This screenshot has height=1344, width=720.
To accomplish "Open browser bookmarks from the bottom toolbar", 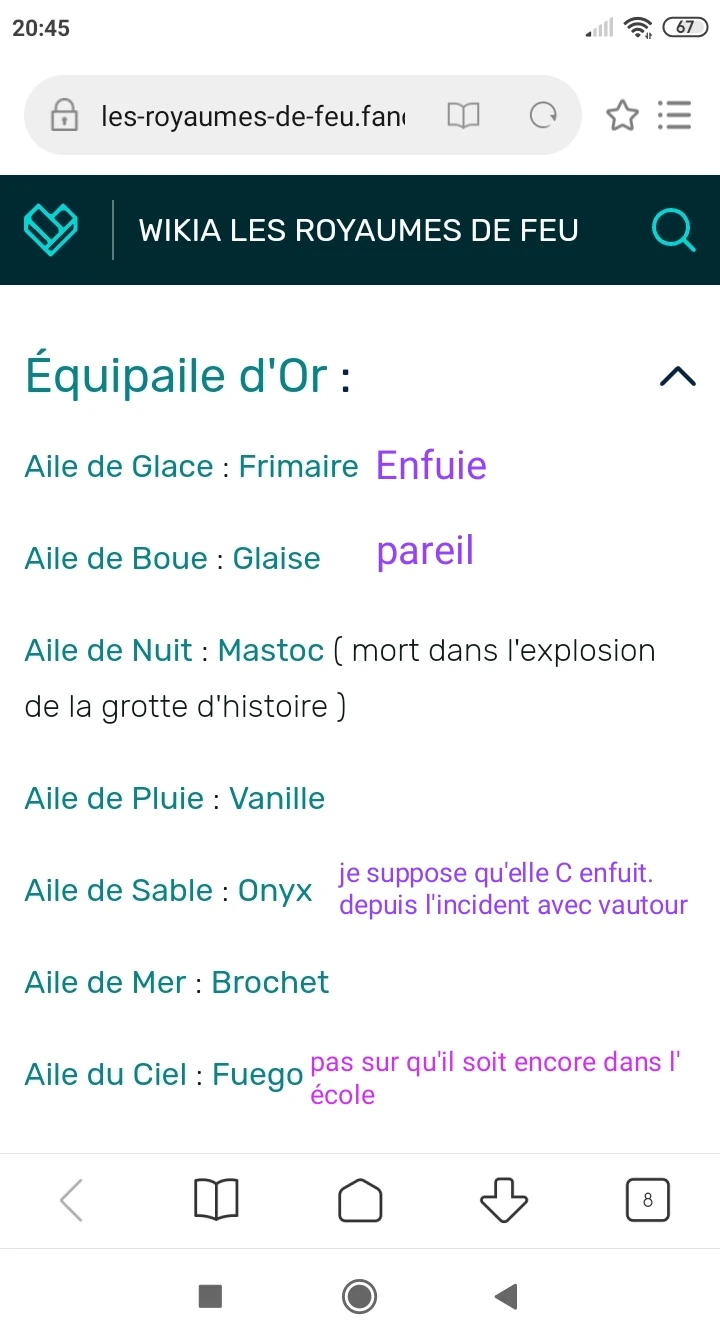I will point(216,1200).
